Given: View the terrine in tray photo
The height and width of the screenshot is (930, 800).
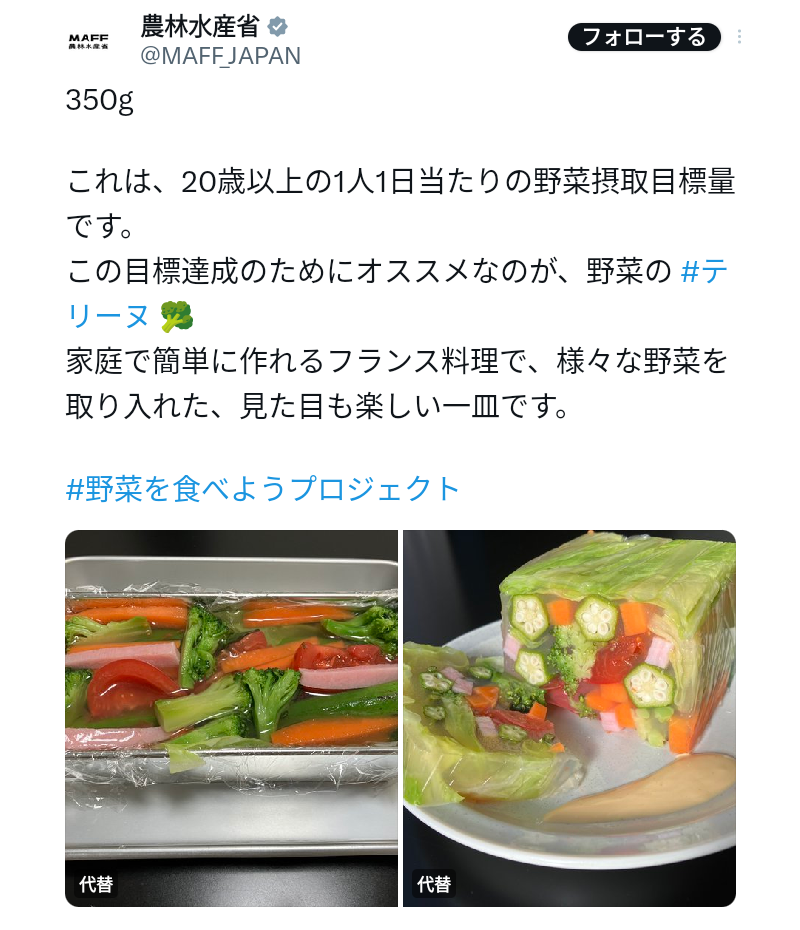Looking at the screenshot, I should click(x=231, y=700).
